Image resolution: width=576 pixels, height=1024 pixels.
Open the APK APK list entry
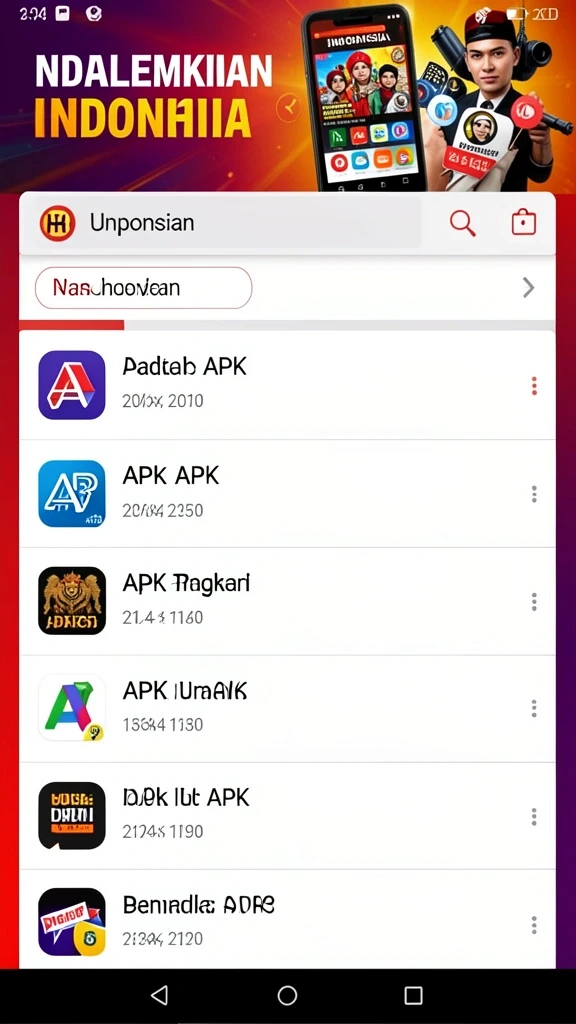tap(287, 494)
